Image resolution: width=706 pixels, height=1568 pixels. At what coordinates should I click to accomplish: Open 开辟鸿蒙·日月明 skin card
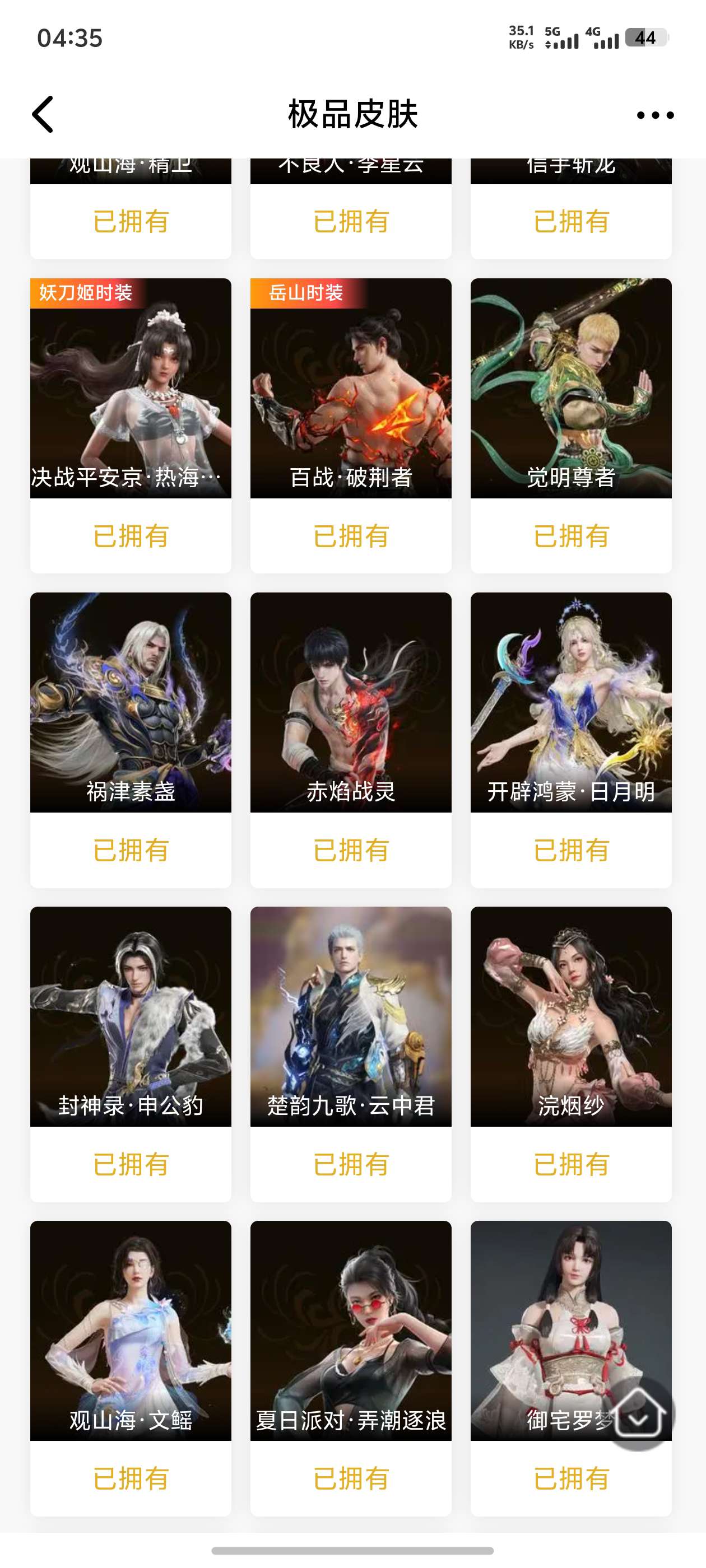click(571, 702)
